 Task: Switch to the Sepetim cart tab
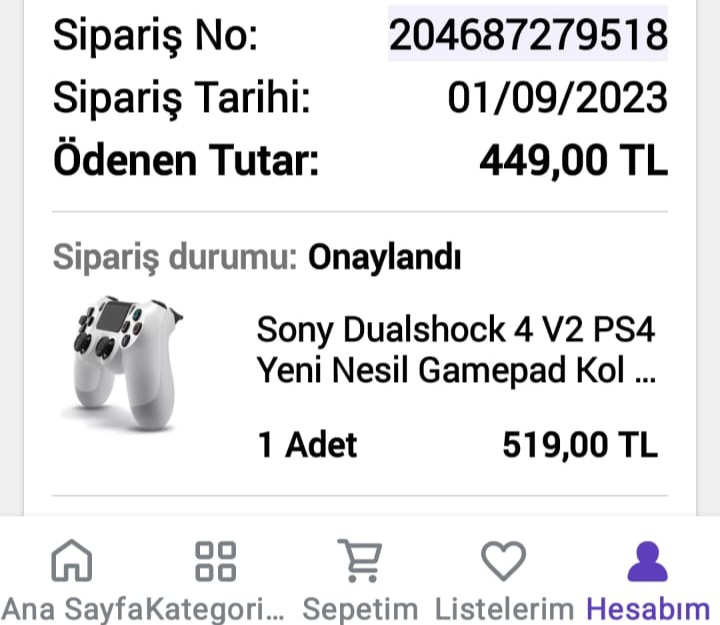[x=360, y=578]
